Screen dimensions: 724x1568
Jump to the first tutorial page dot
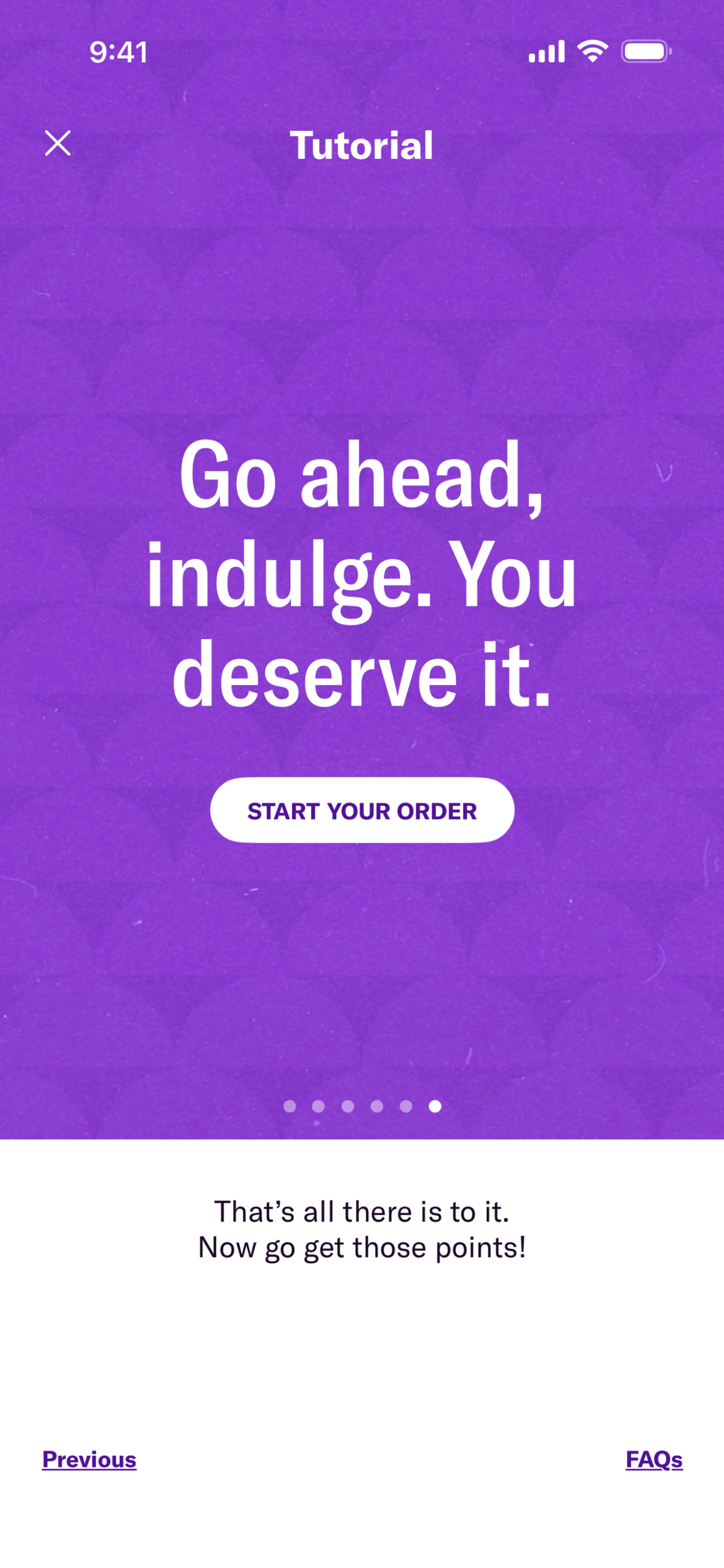290,1106
